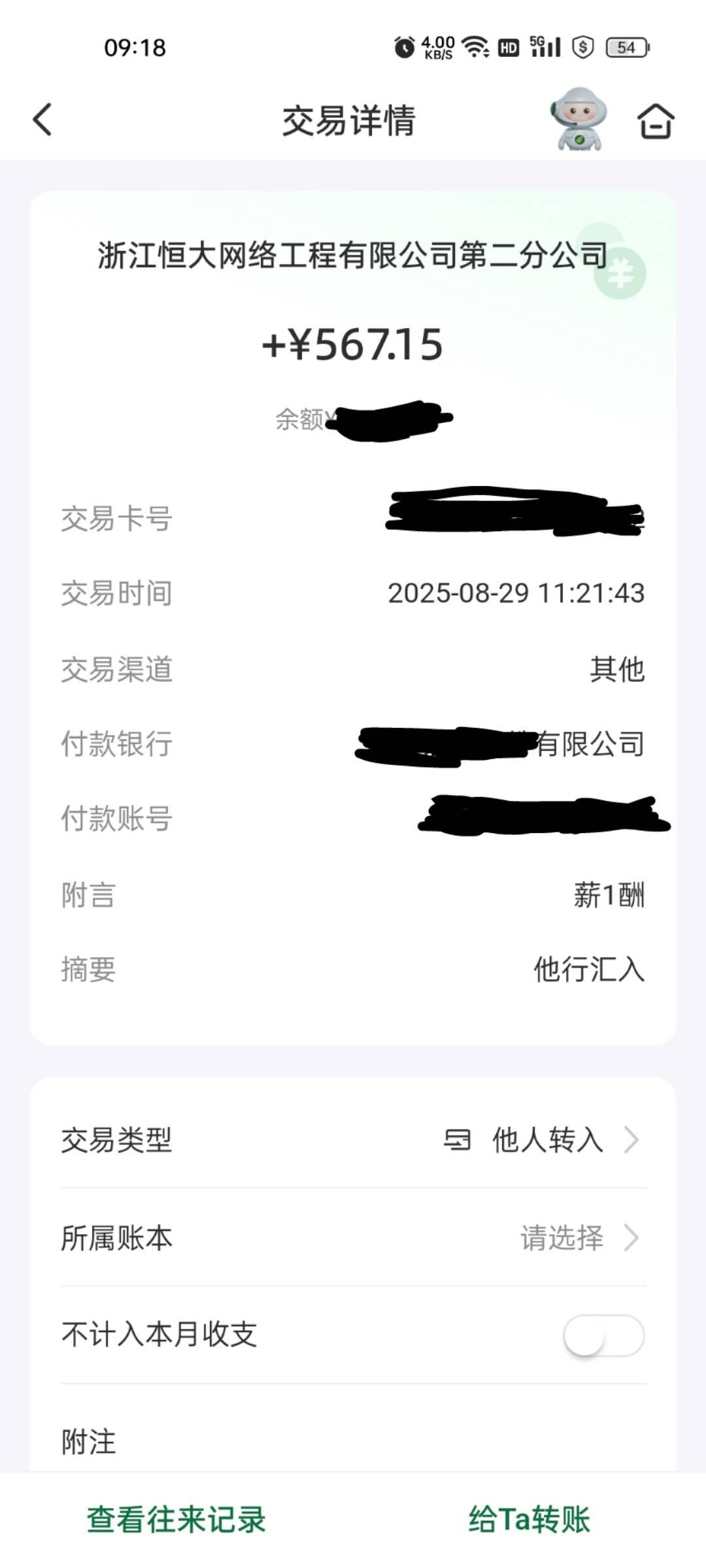Return to the app home page
The width and height of the screenshot is (706, 1568).
(x=655, y=121)
